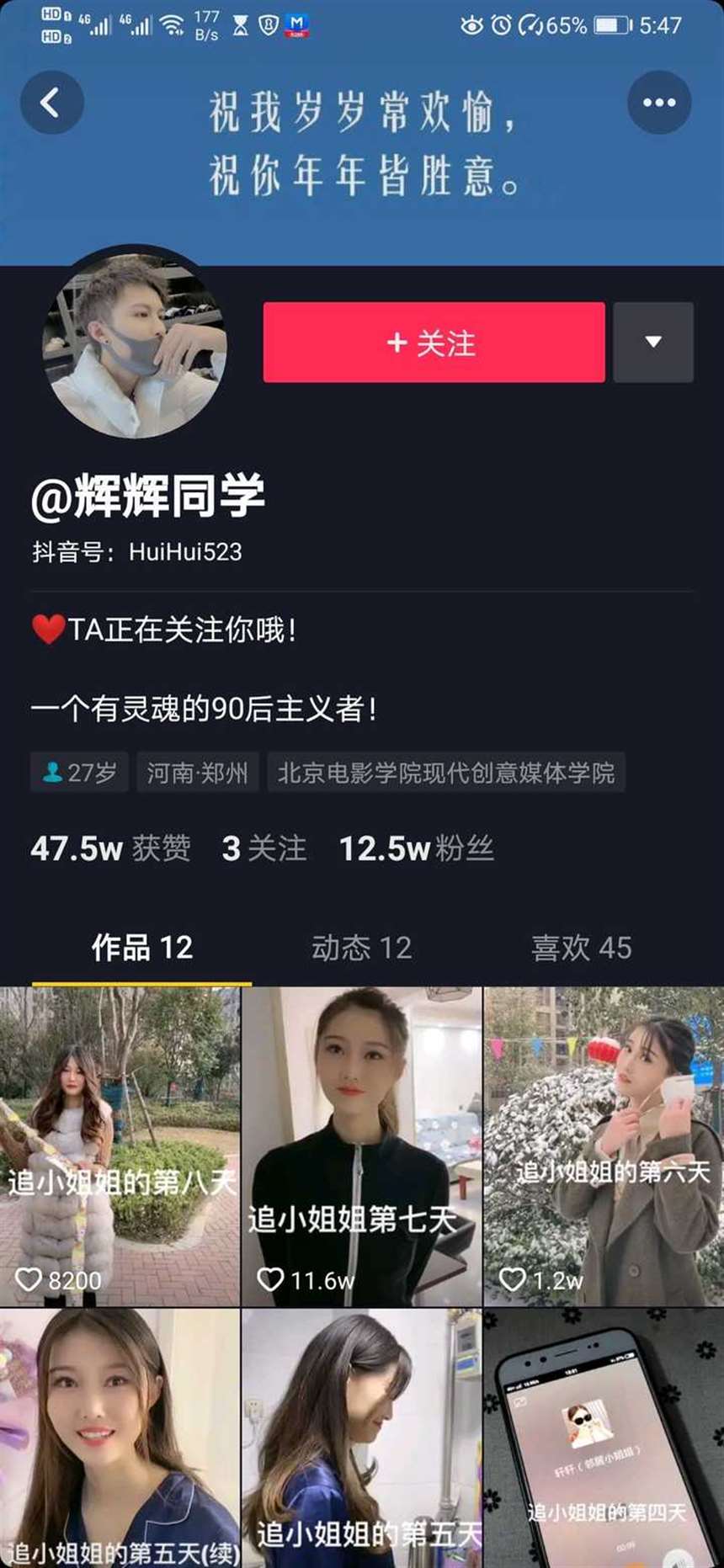Screen dimensions: 724x1568
Task: Click the 12.5w 粉丝 follower count
Action: pyautogui.click(x=418, y=850)
